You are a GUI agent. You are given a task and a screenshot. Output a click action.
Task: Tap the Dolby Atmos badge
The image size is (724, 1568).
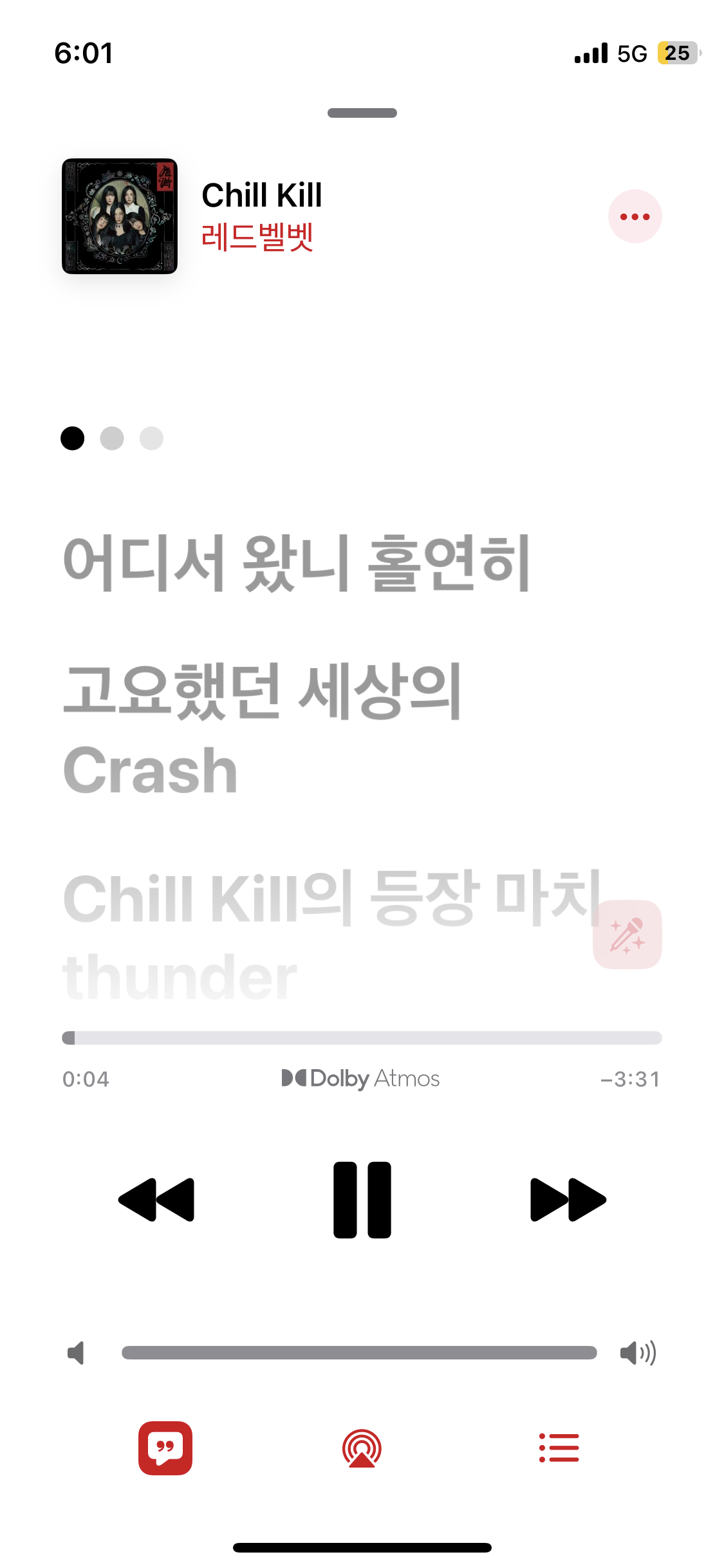click(362, 1079)
